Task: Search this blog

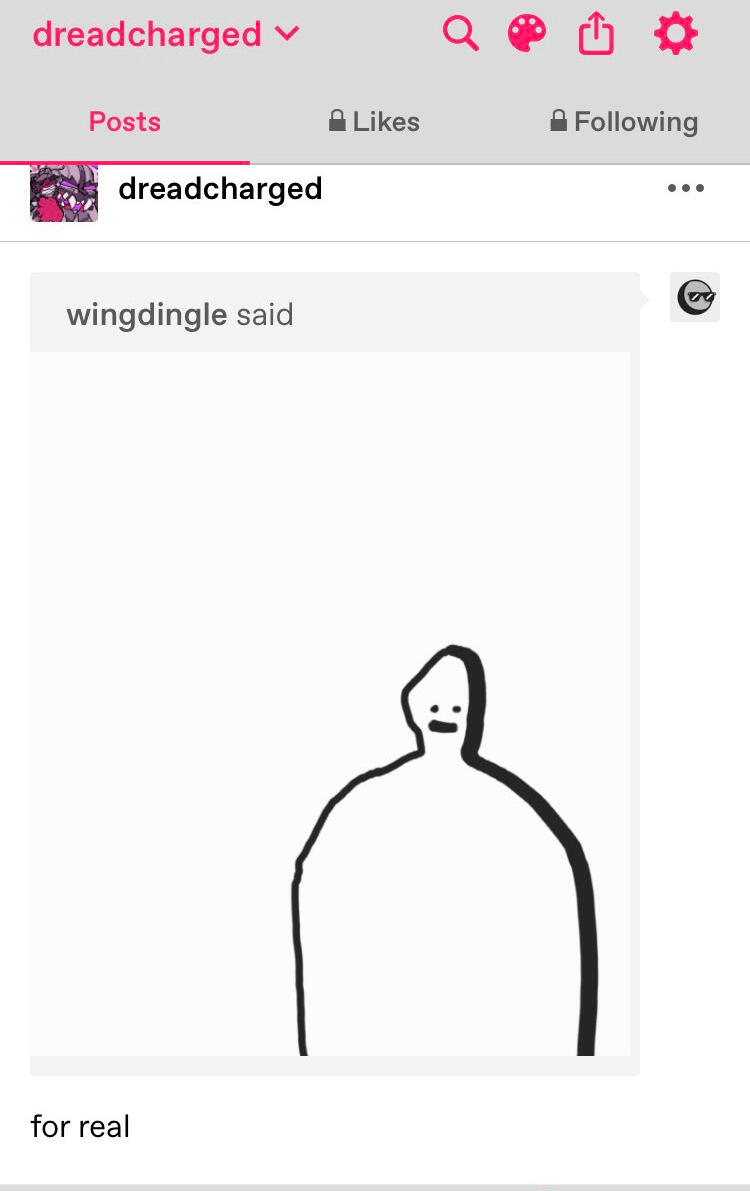Action: (x=460, y=34)
